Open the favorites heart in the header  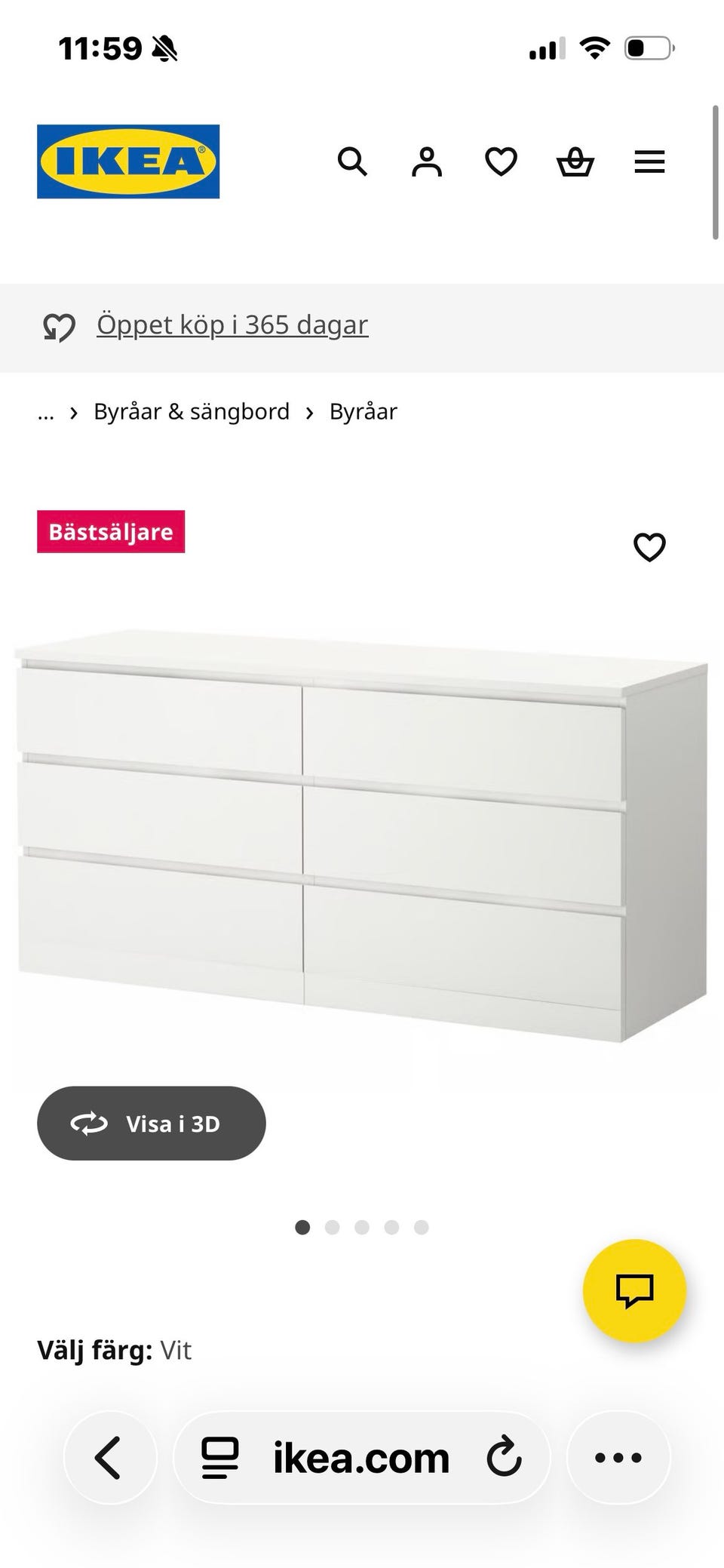point(501,161)
